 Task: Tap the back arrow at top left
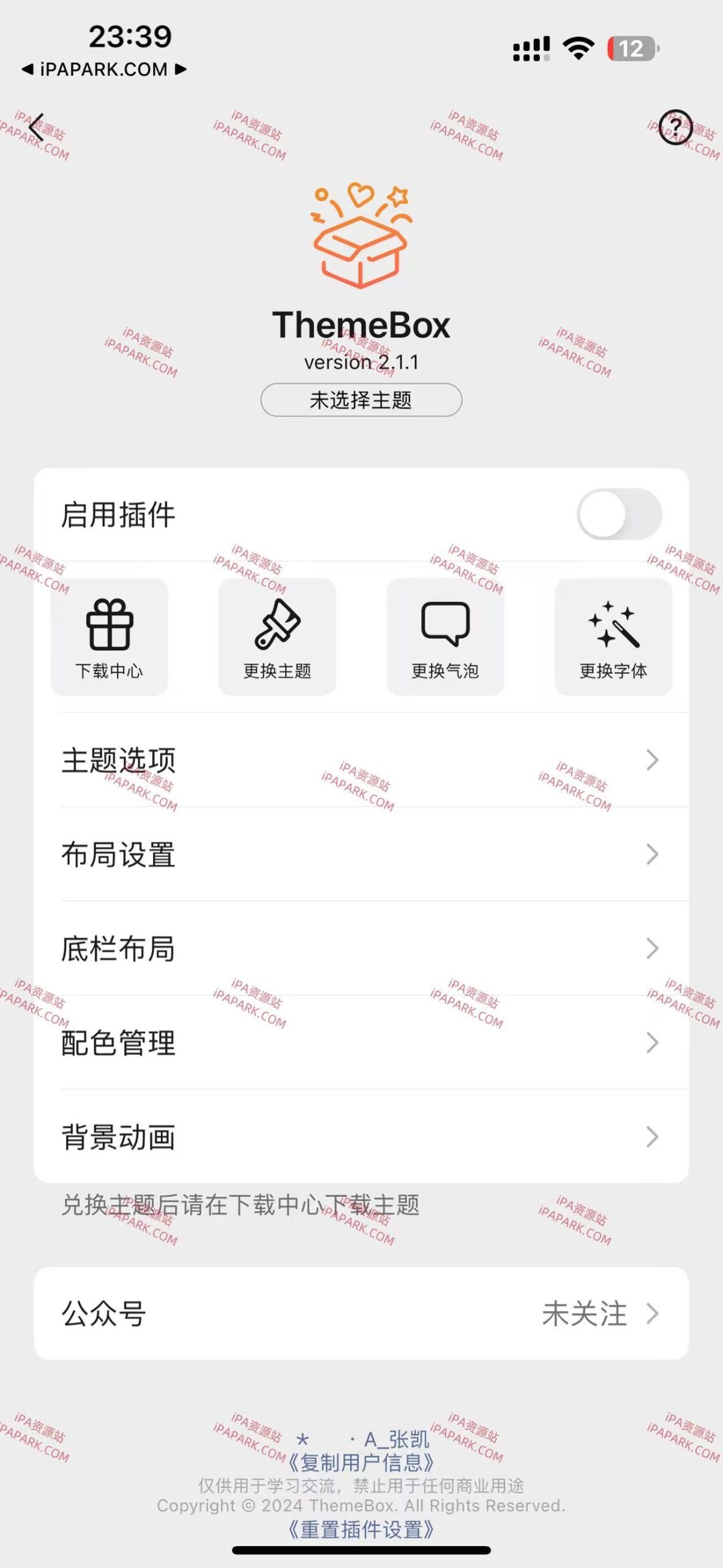(x=38, y=126)
